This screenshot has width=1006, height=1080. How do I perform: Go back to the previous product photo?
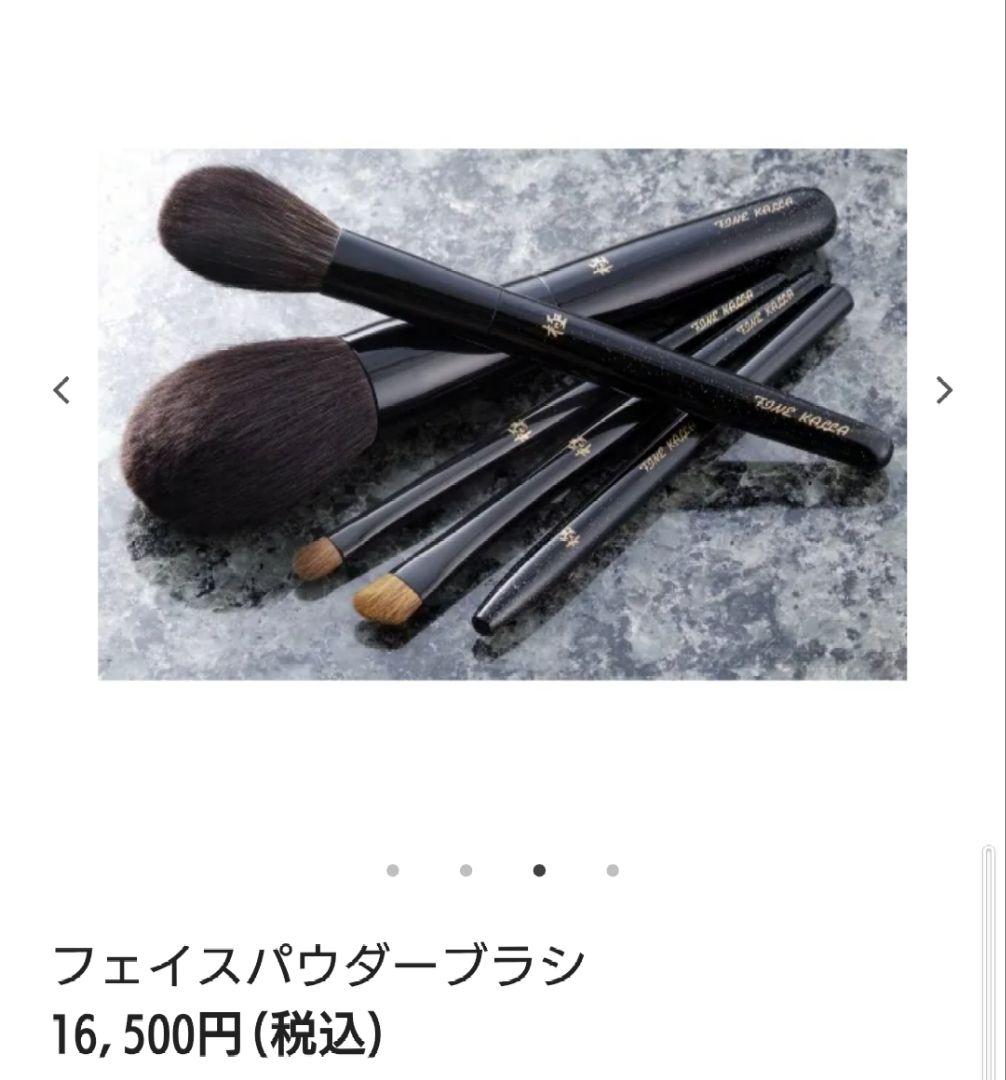[x=61, y=393]
